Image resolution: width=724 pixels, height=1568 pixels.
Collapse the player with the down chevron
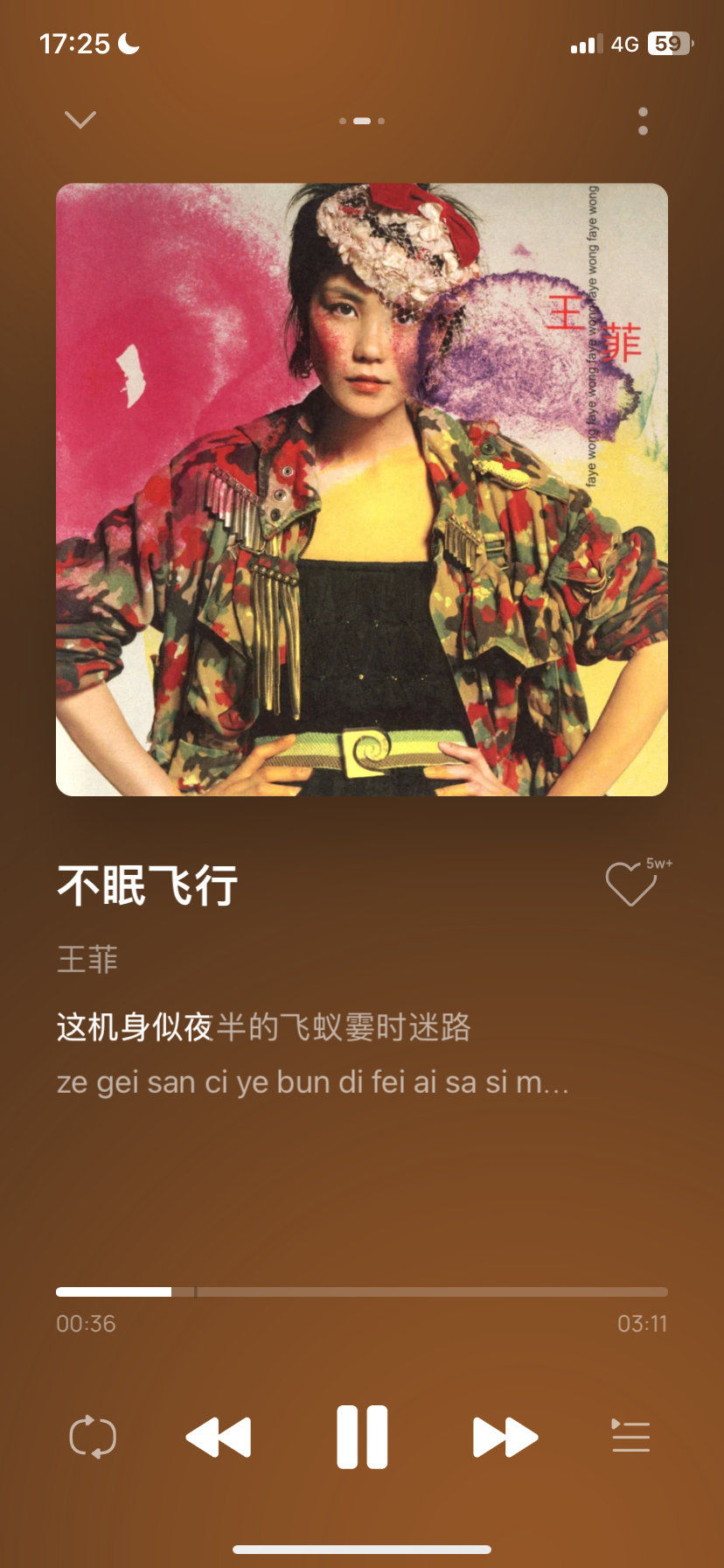pyautogui.click(x=80, y=120)
